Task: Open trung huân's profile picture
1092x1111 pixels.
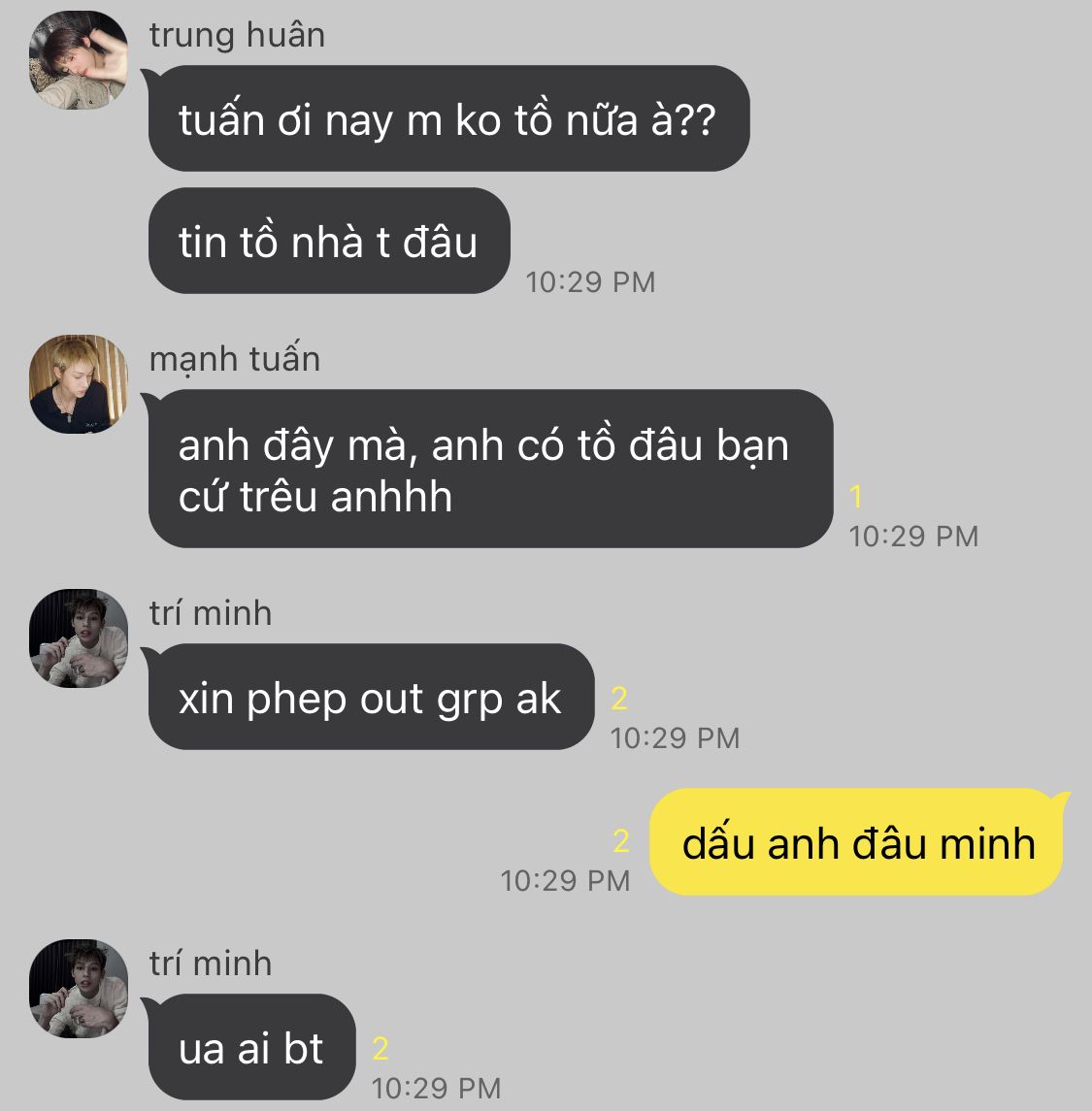Action: tap(79, 60)
